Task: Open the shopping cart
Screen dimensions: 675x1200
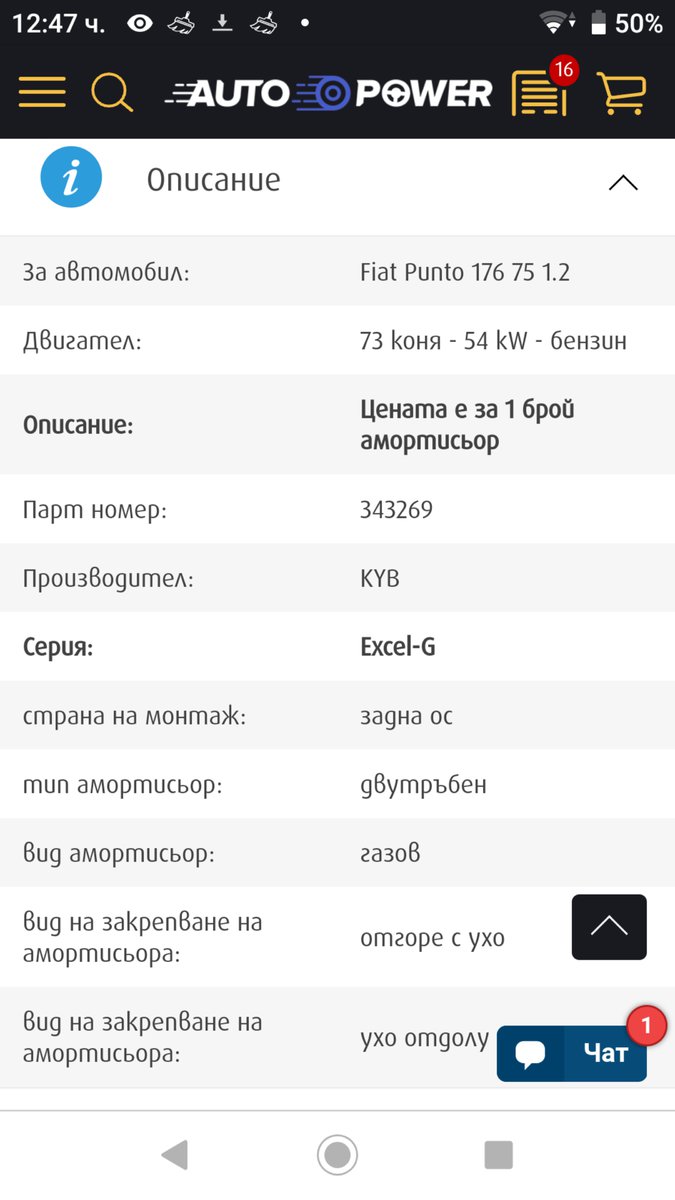Action: 621,93
